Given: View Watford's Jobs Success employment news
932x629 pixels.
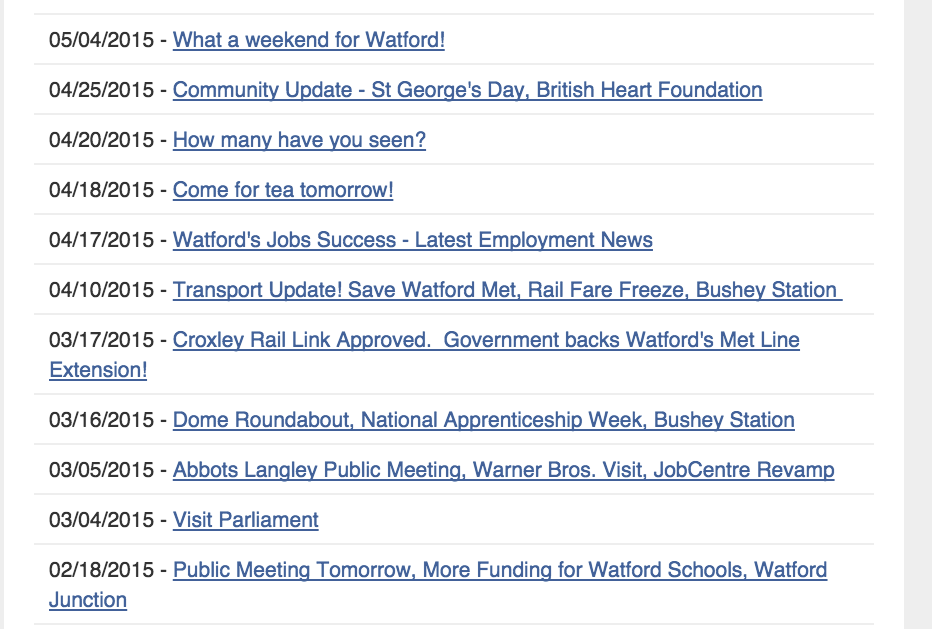Looking at the screenshot, I should 412,240.
